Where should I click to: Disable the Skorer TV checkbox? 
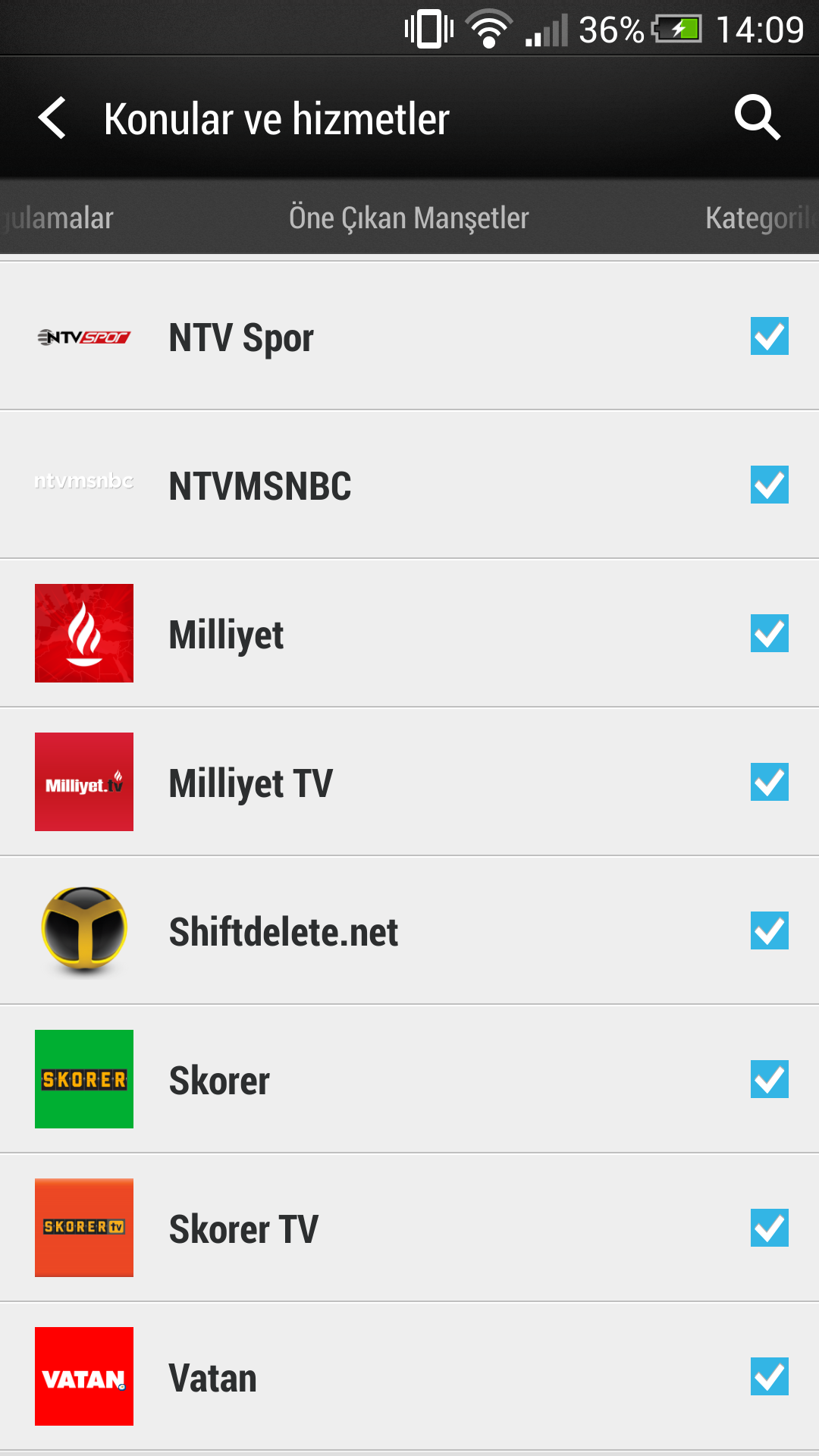tap(770, 1228)
